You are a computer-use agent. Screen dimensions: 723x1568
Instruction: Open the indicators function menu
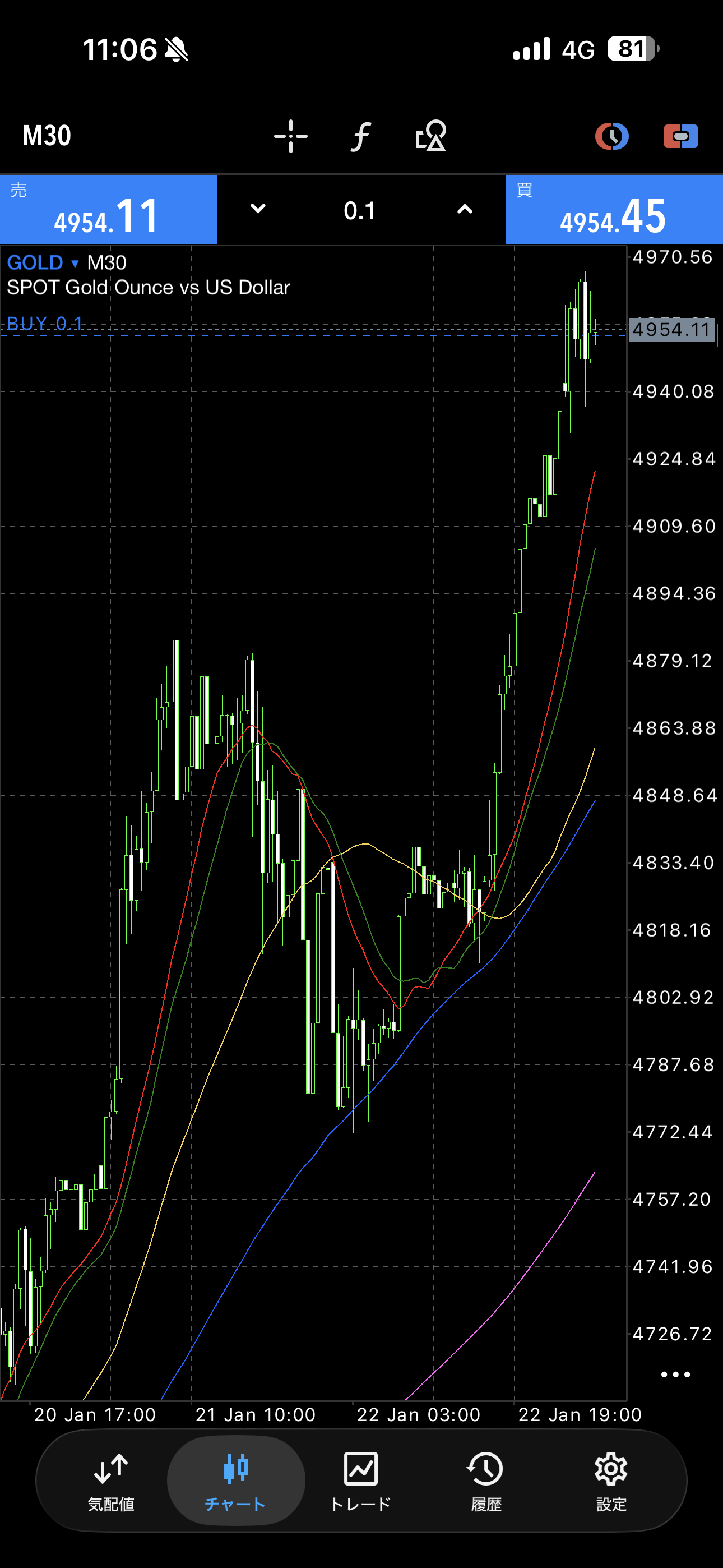tap(361, 136)
